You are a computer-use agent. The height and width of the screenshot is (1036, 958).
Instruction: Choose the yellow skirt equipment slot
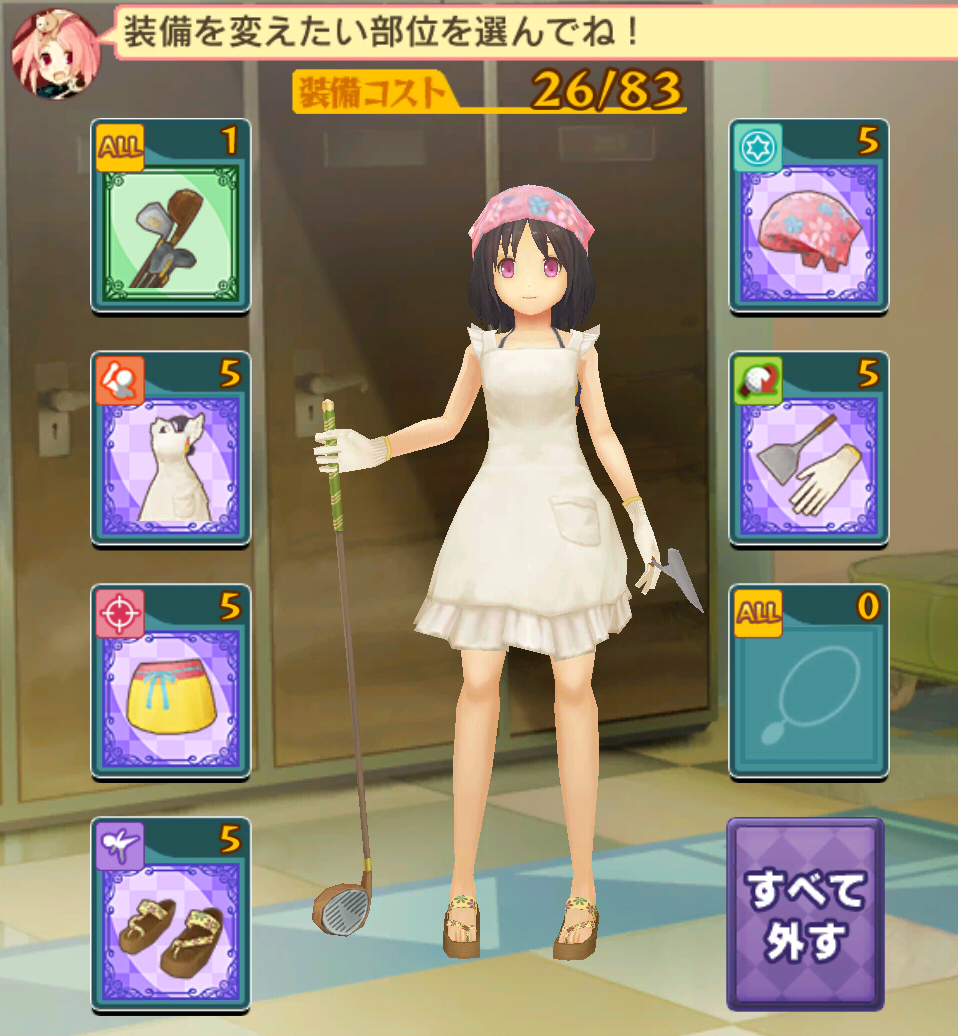170,681
